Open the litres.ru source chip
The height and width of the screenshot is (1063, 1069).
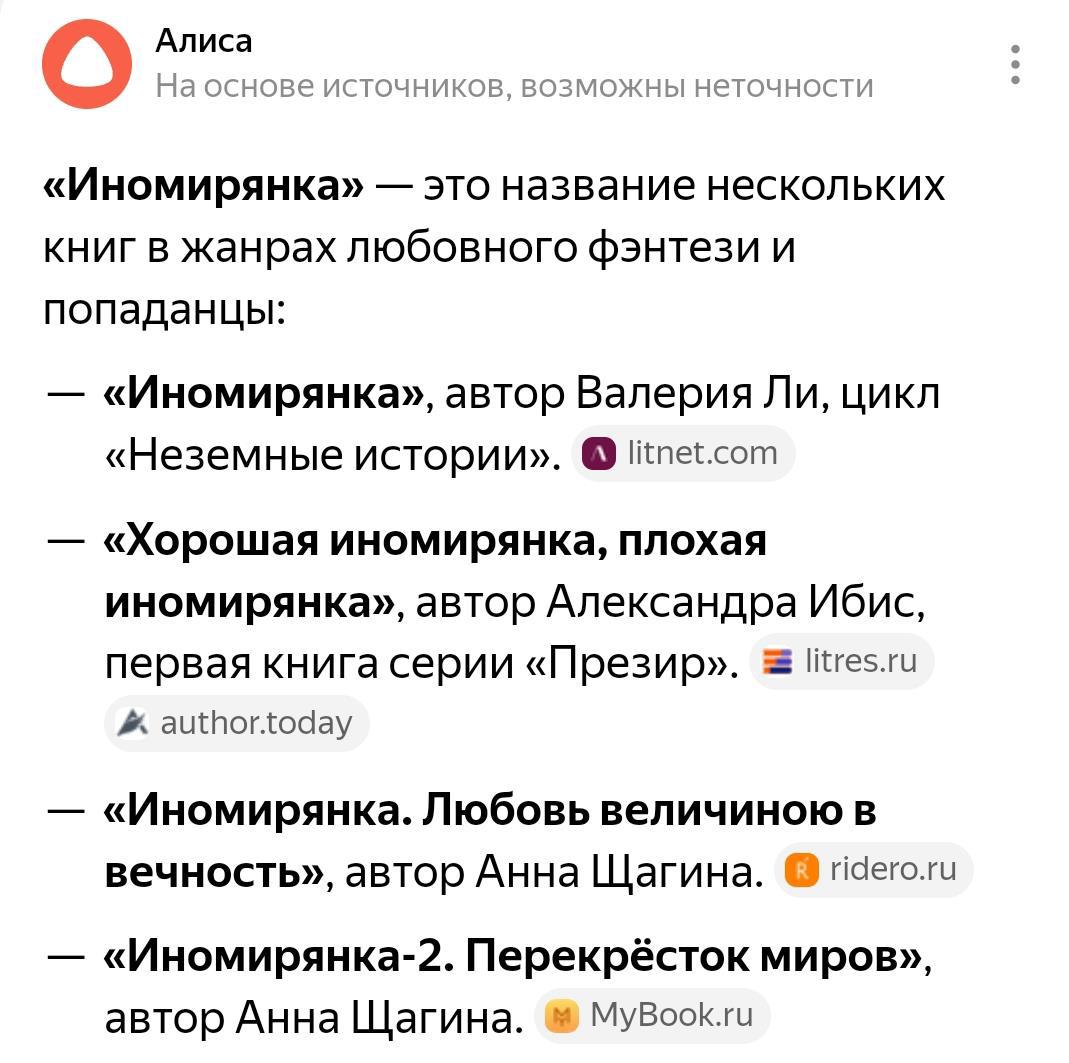841,661
